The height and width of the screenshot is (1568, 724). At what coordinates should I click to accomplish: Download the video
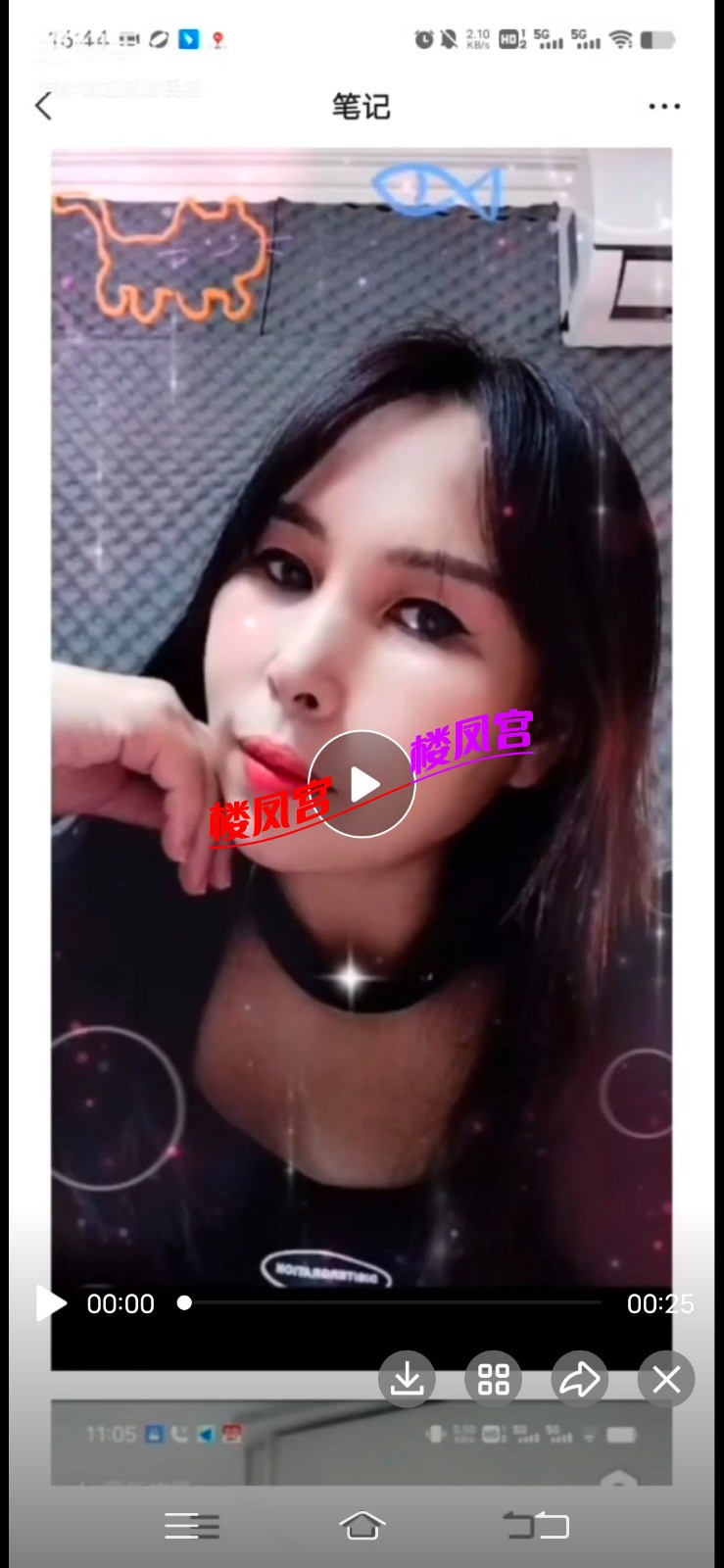[407, 1380]
